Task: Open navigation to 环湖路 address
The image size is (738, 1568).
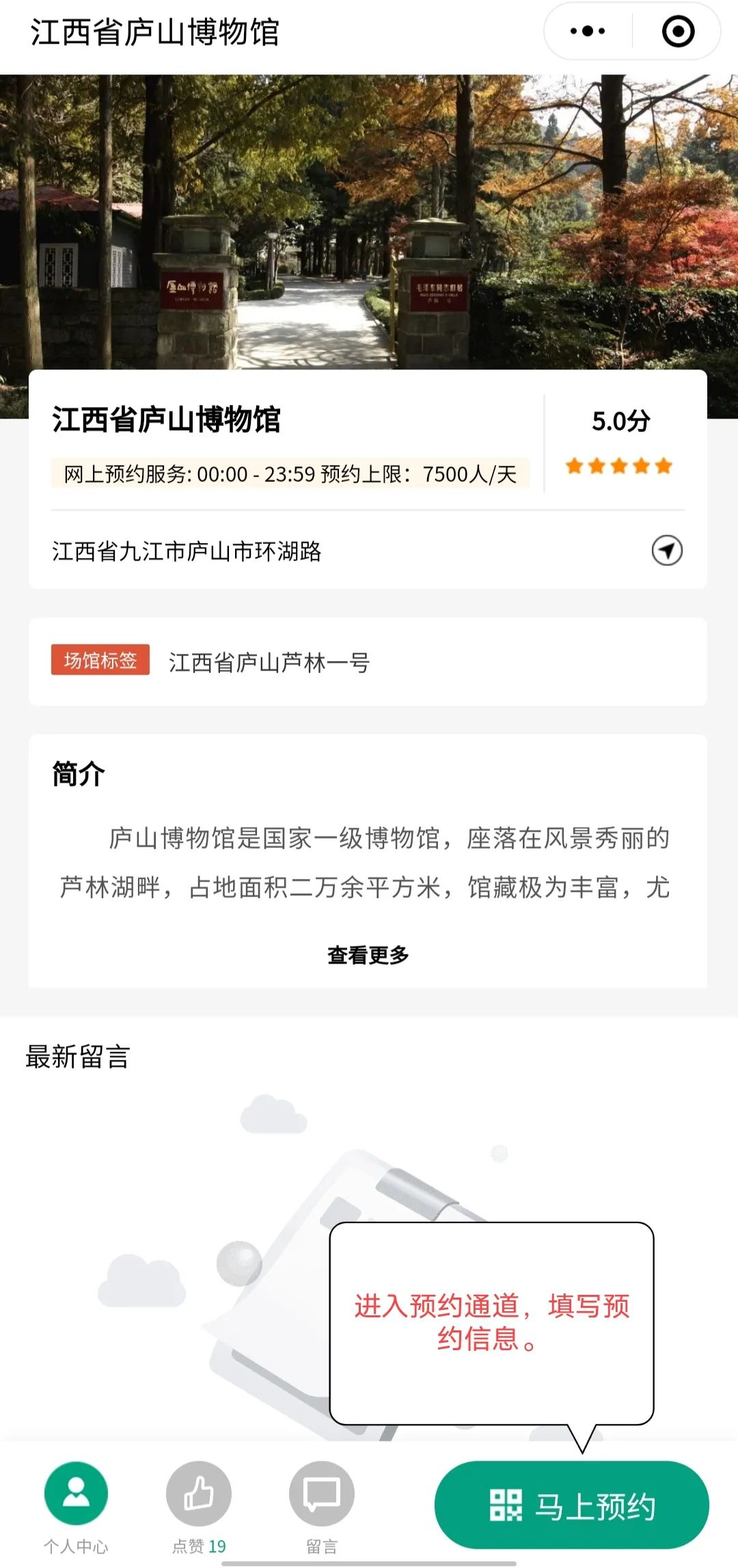Action: click(666, 550)
